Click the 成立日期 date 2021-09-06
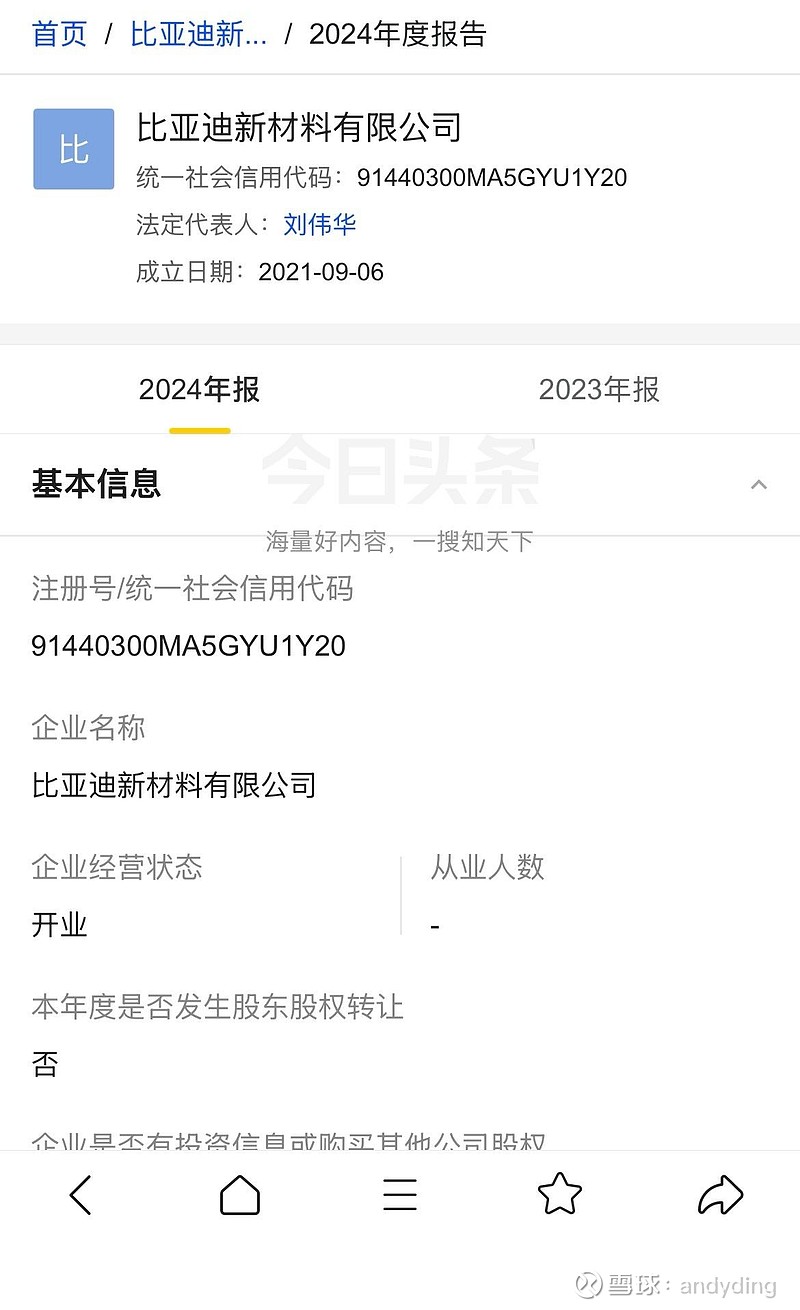 (x=322, y=272)
